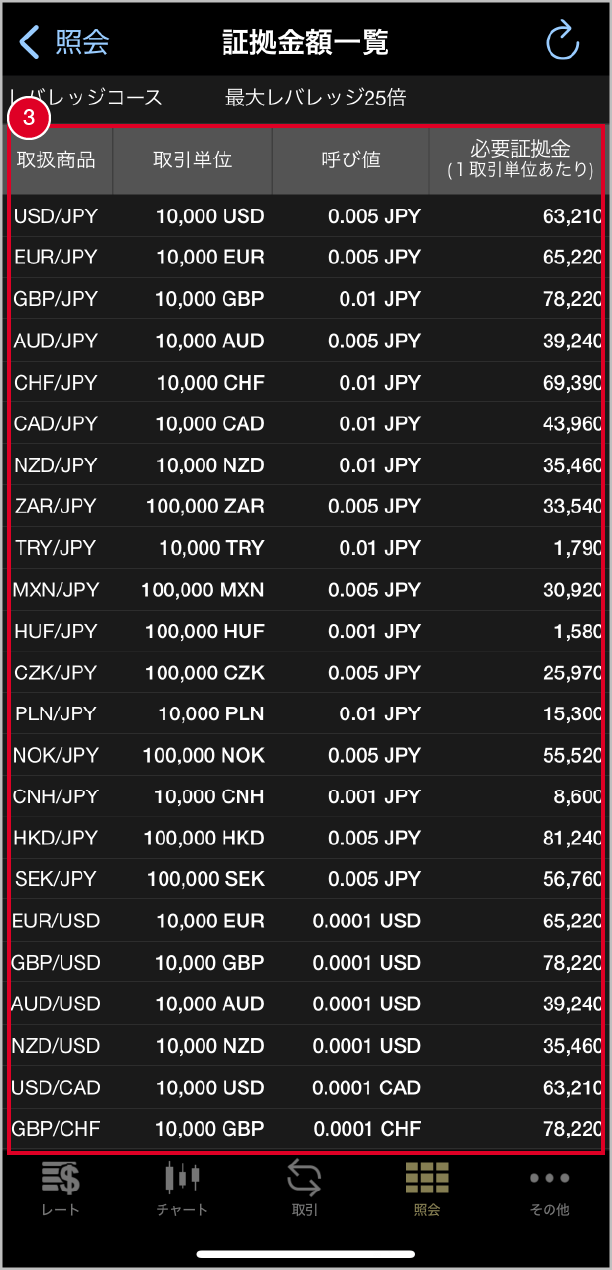Switch to the 取引 tab
This screenshot has width=612, height=1270.
[x=304, y=1189]
